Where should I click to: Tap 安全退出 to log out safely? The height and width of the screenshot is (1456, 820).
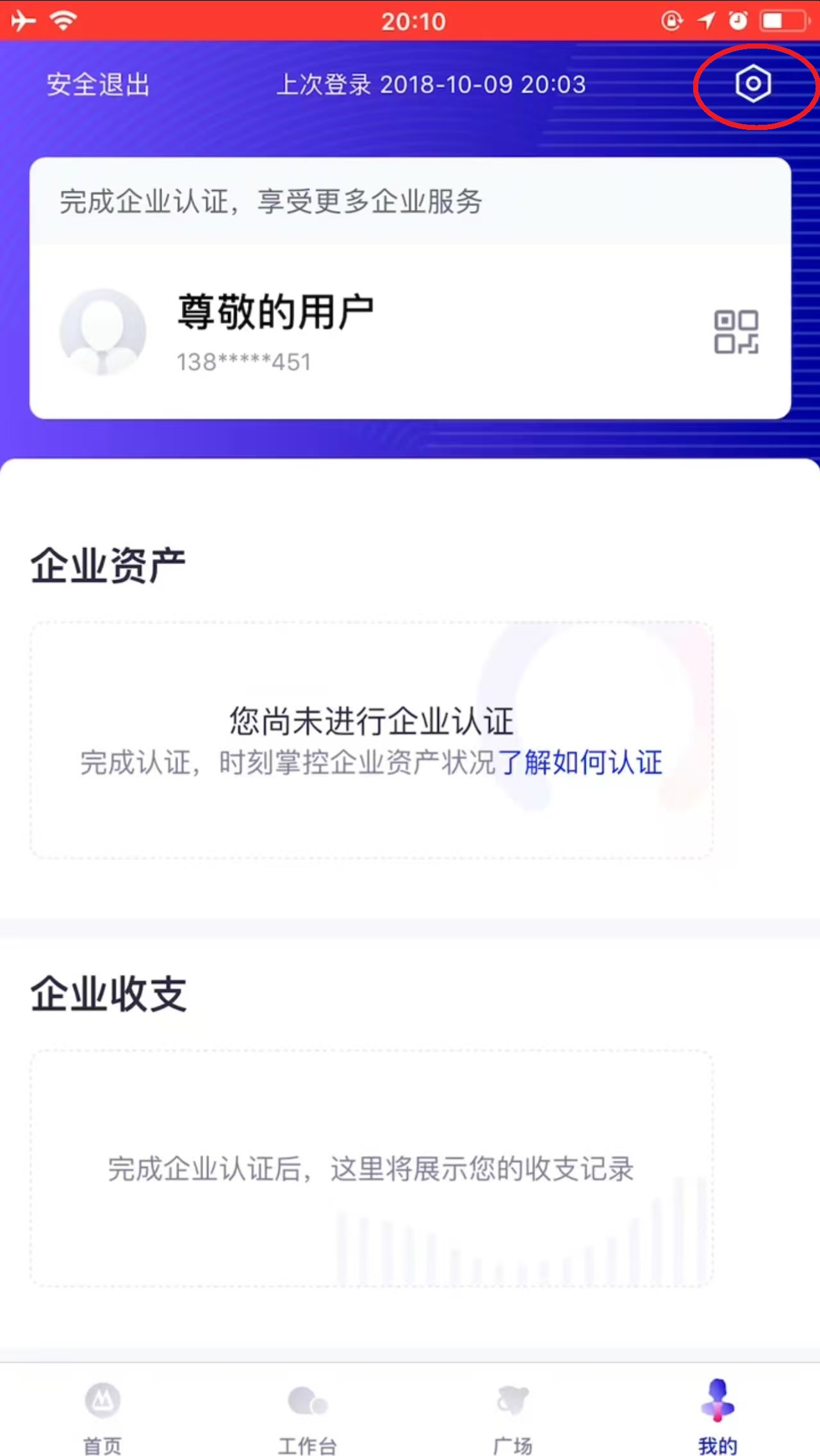point(98,85)
